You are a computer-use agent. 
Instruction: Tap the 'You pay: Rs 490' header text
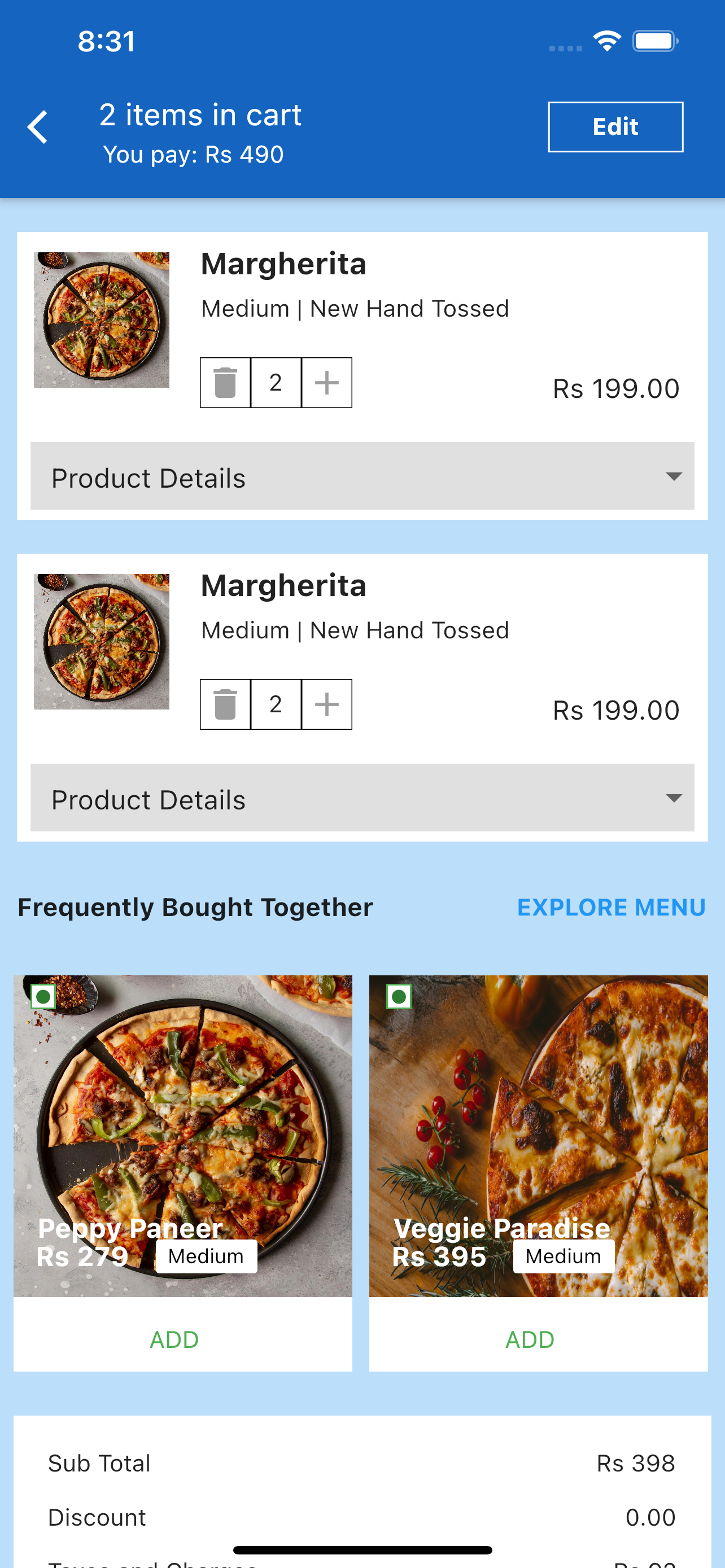tap(194, 154)
